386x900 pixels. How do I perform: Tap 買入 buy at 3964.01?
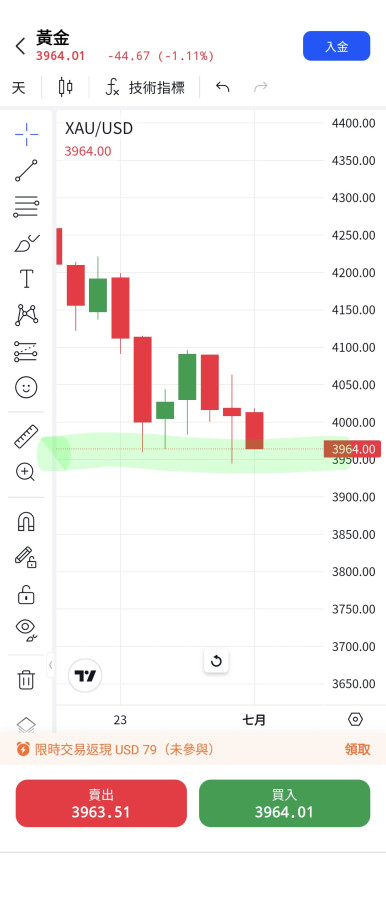[x=284, y=803]
